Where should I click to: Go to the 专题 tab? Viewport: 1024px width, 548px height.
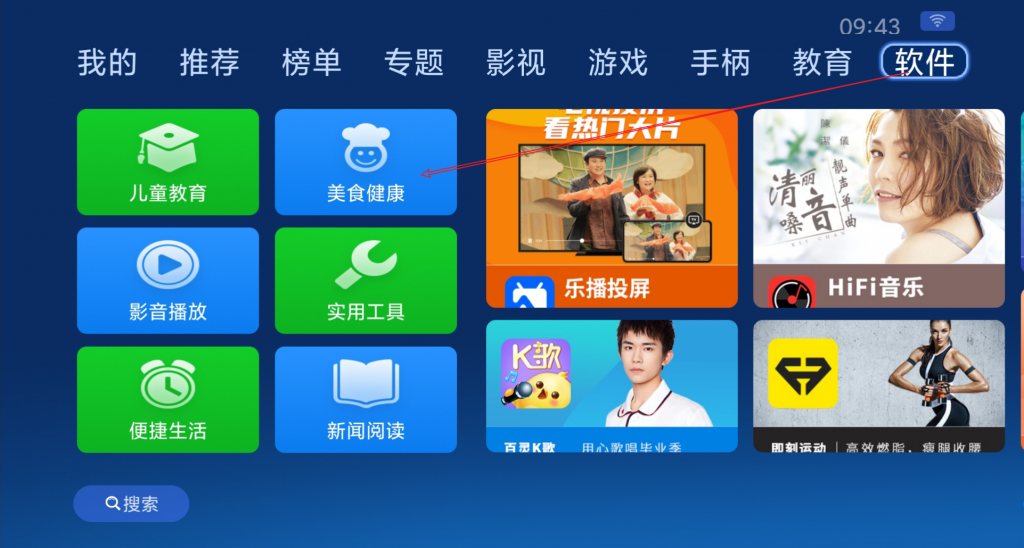tap(413, 62)
